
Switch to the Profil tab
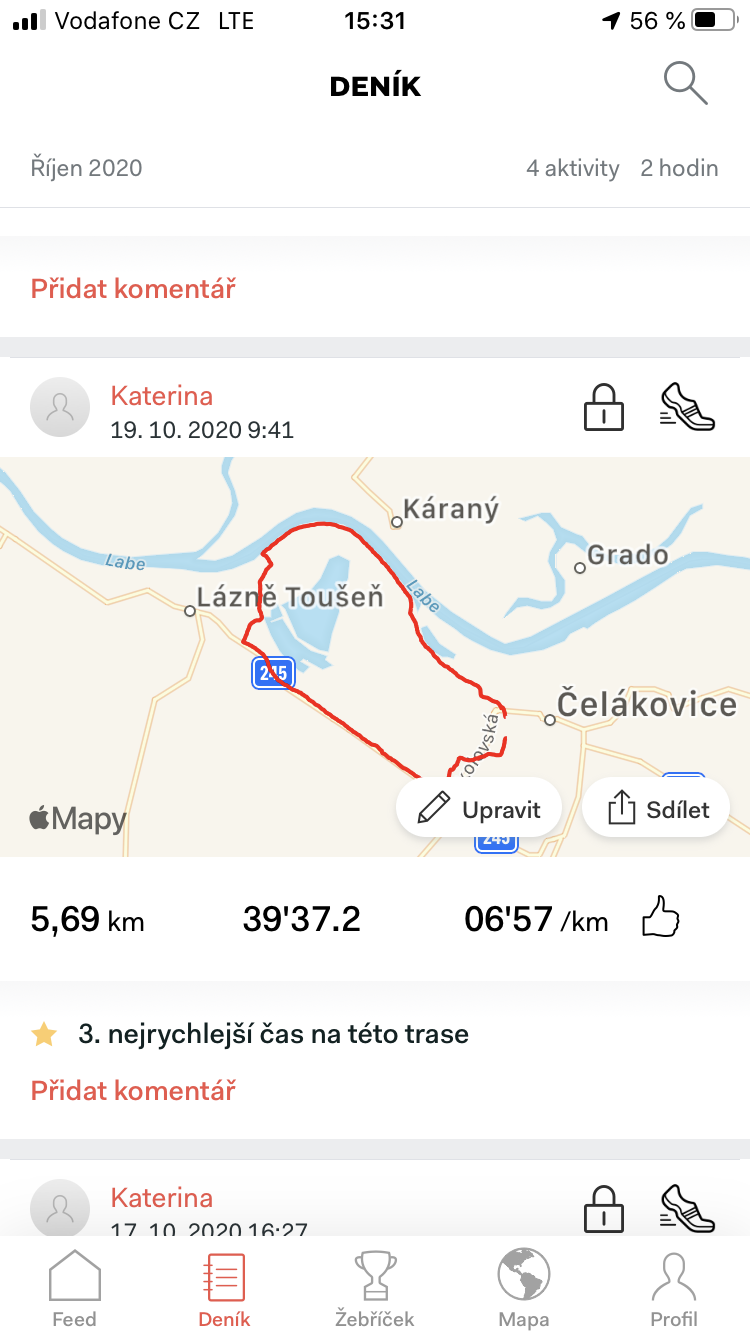(x=674, y=1288)
